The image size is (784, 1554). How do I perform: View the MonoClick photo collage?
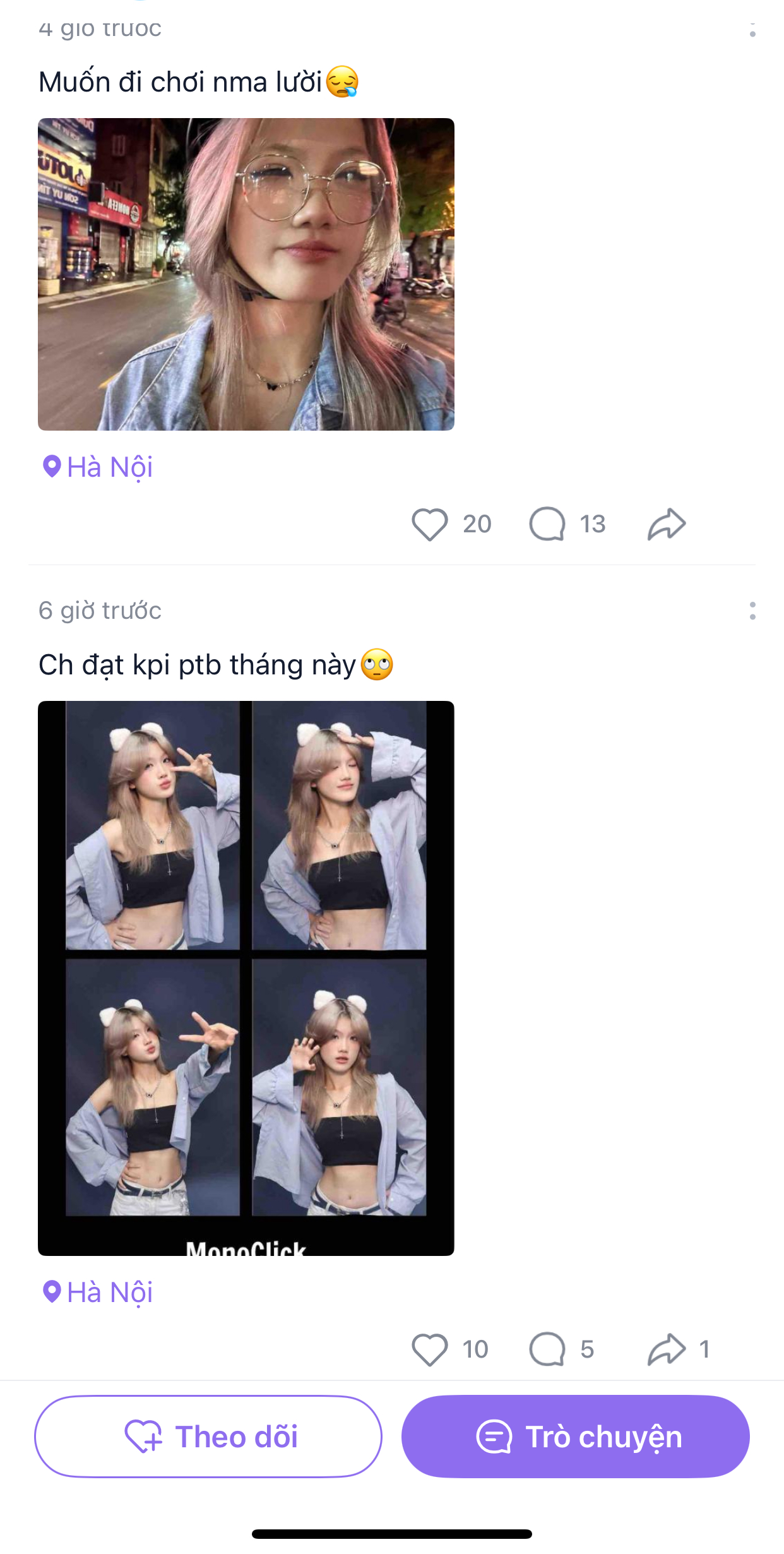click(x=246, y=977)
